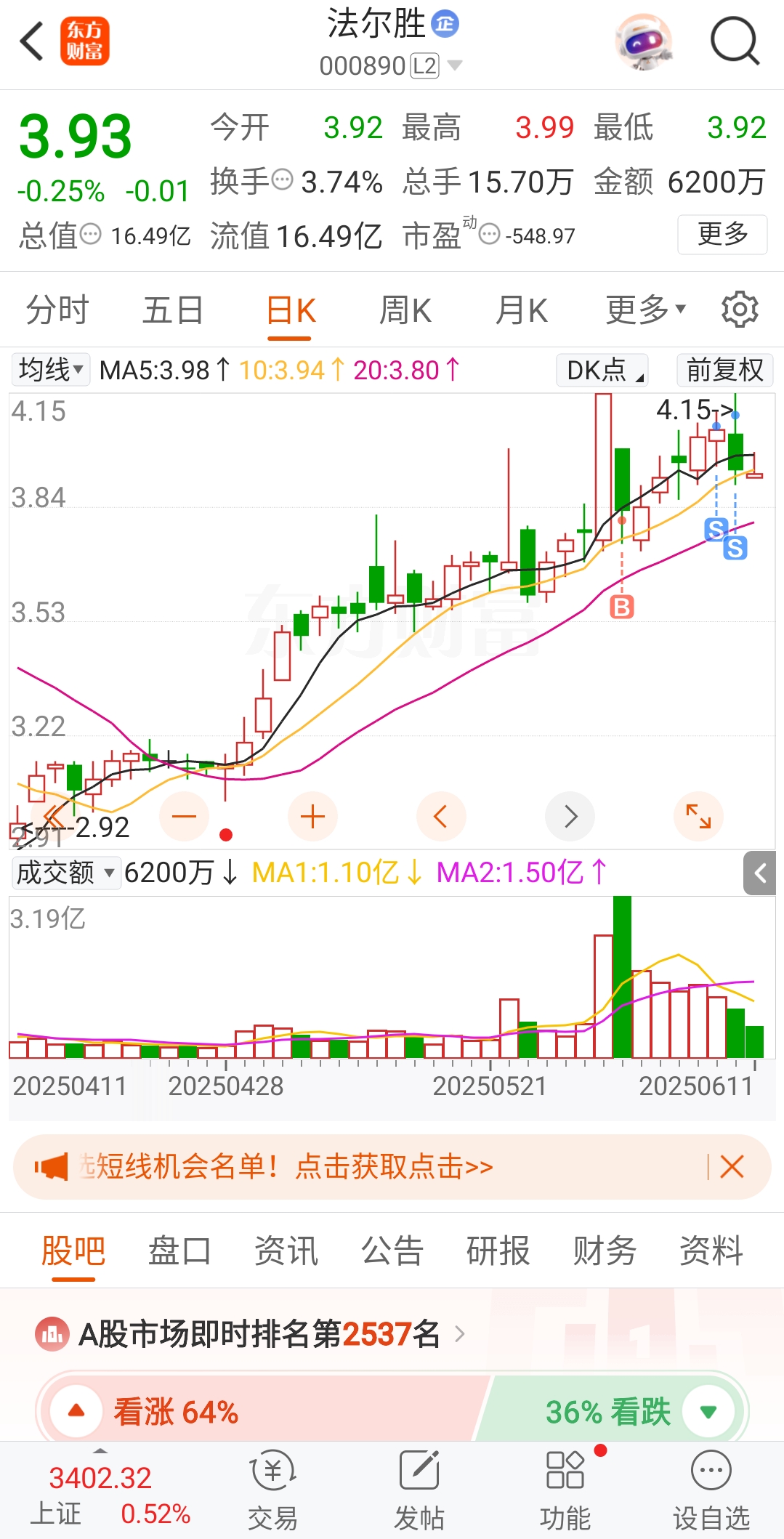Screen dimensions: 784x1539
Task: Switch to the 公告 tab
Action: 392,1251
